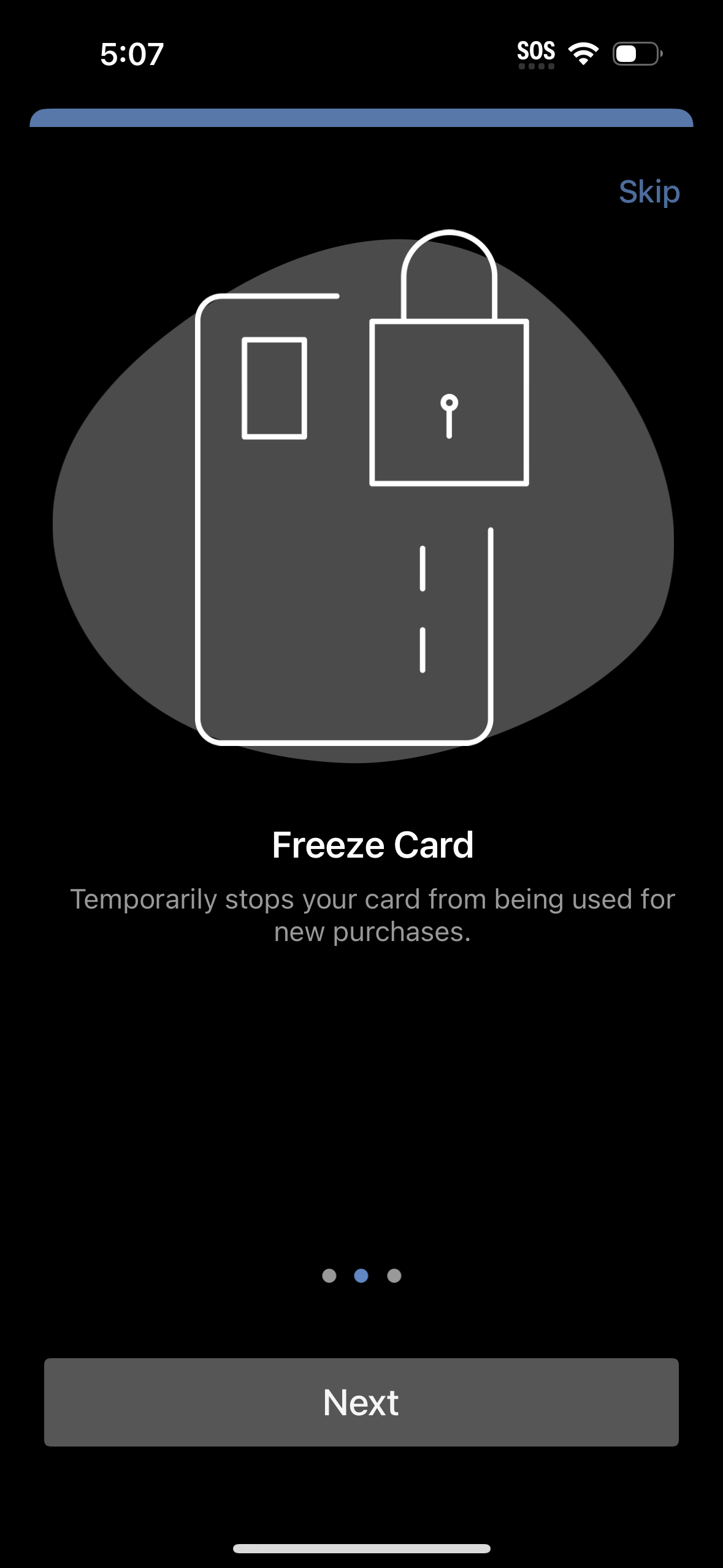Click the clock showing 5:07
Image resolution: width=723 pixels, height=1568 pixels.
(x=131, y=54)
